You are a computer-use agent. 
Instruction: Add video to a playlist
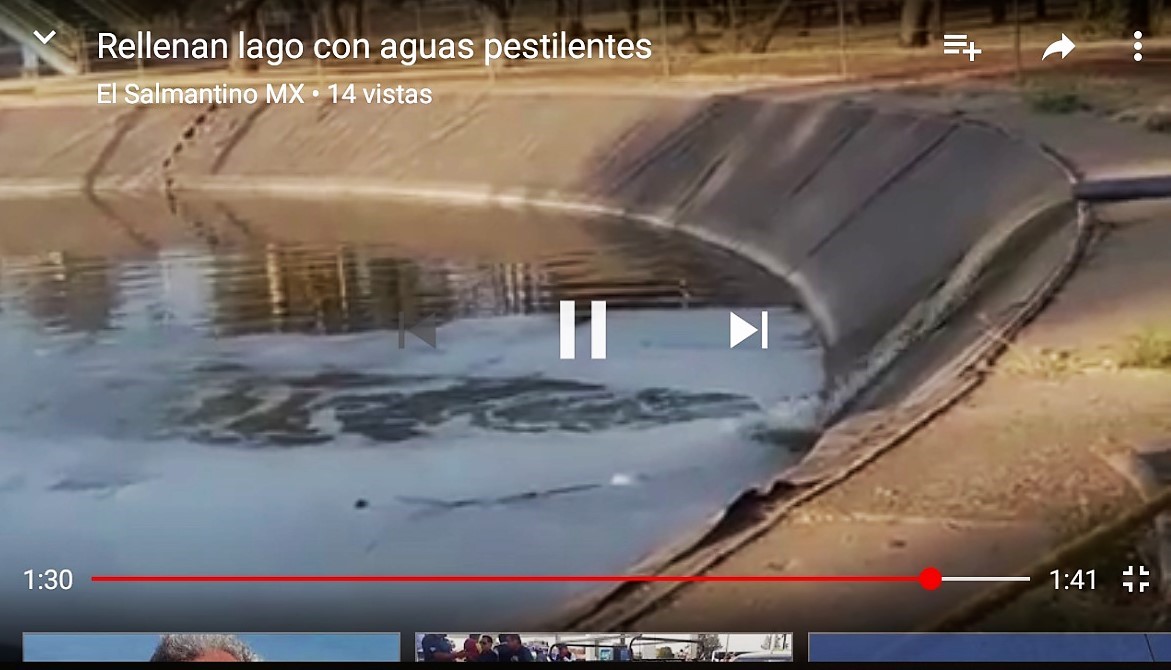point(962,46)
